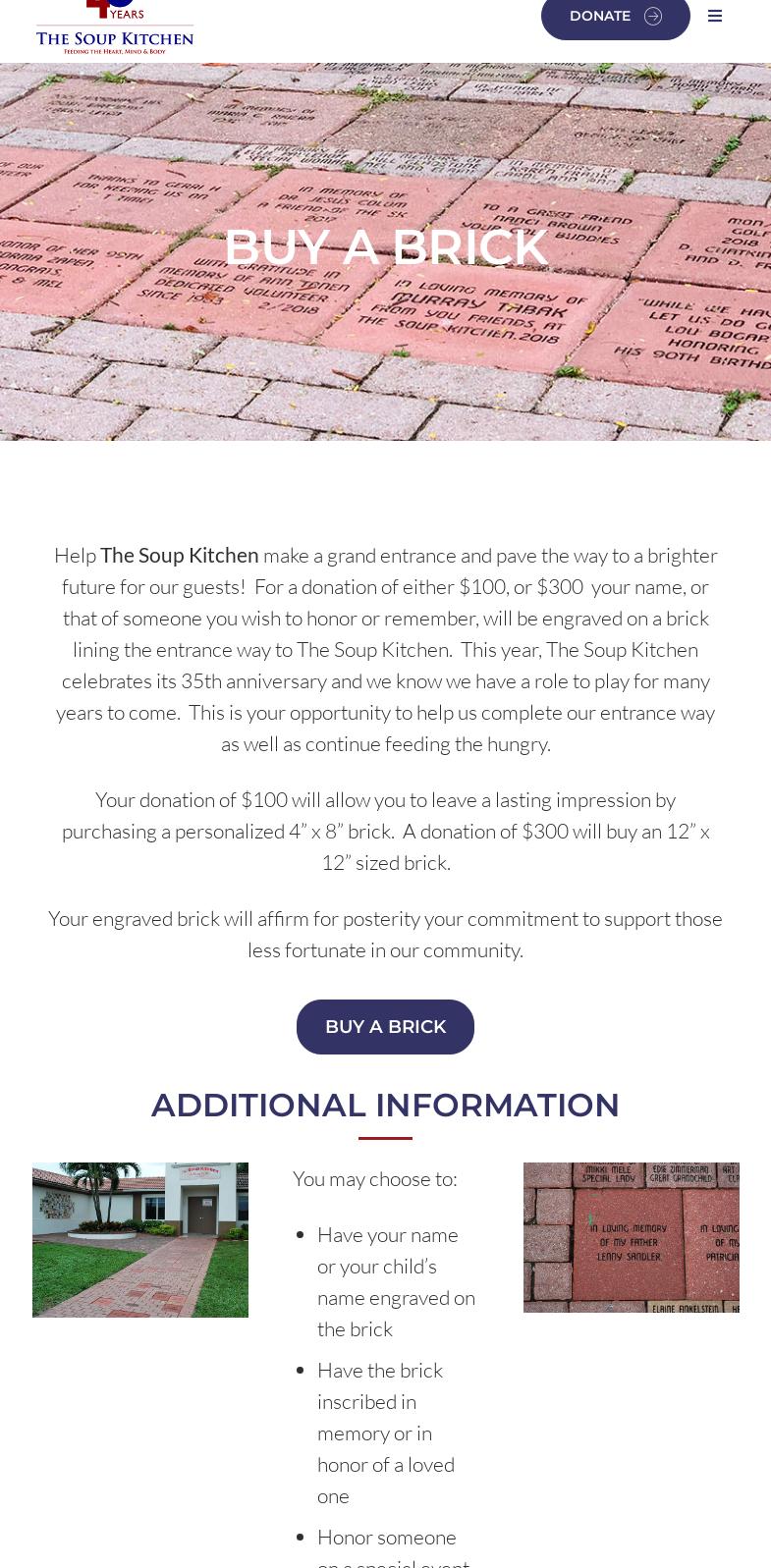Toggle the Donate call-to-action
This screenshot has width=771, height=1568.
pos(615,16)
